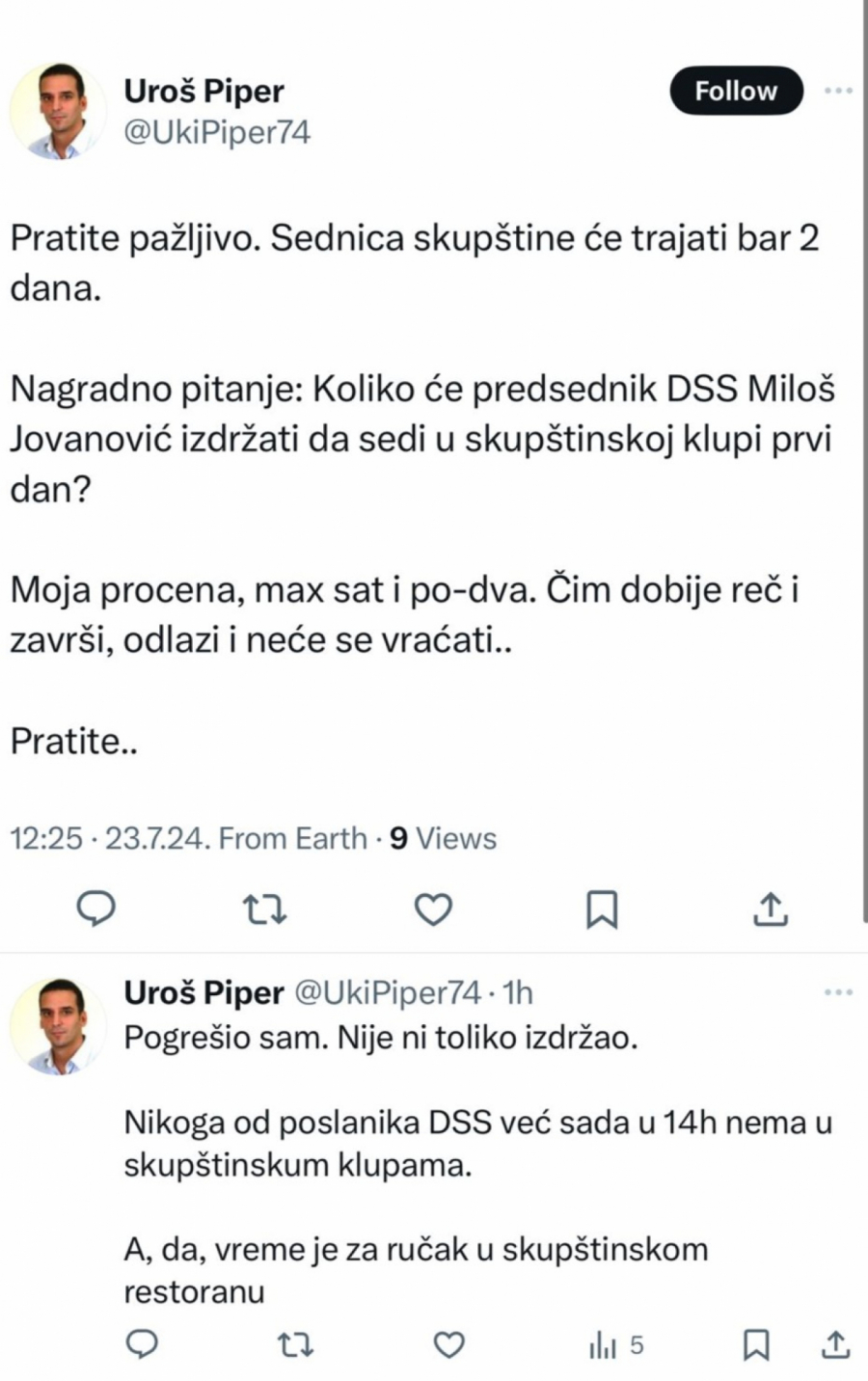Image resolution: width=868 pixels, height=1381 pixels.
Task: Toggle like on the main tweet heart
Action: (x=433, y=907)
